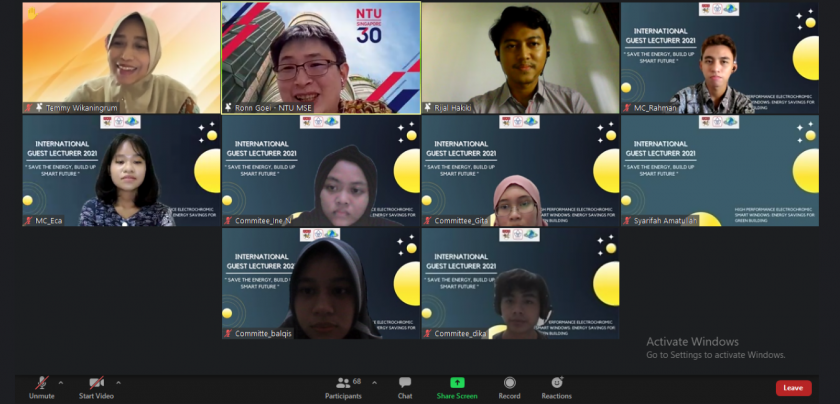Start Share Screen
This screenshot has width=840, height=404.
(457, 387)
